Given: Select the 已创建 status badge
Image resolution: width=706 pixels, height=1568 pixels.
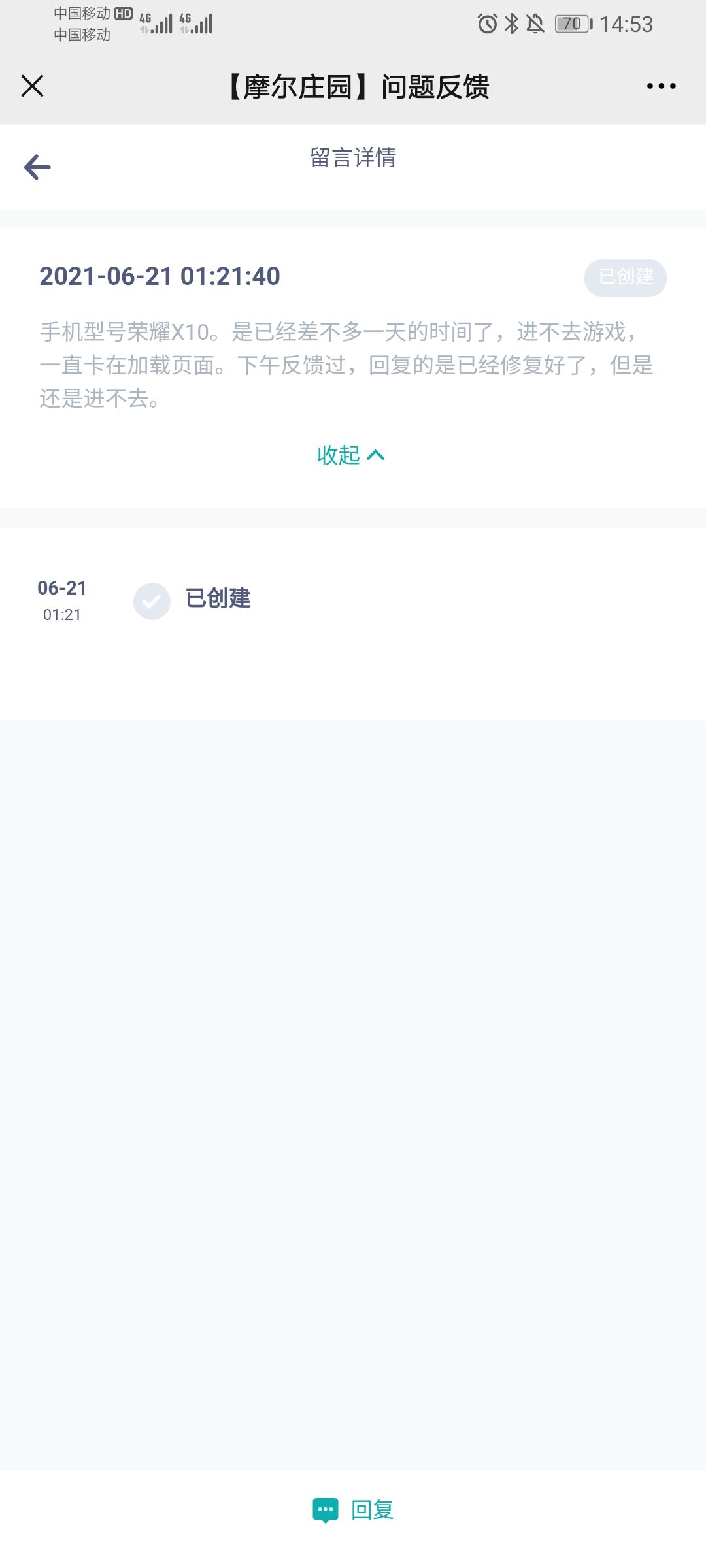Looking at the screenshot, I should click(x=627, y=278).
